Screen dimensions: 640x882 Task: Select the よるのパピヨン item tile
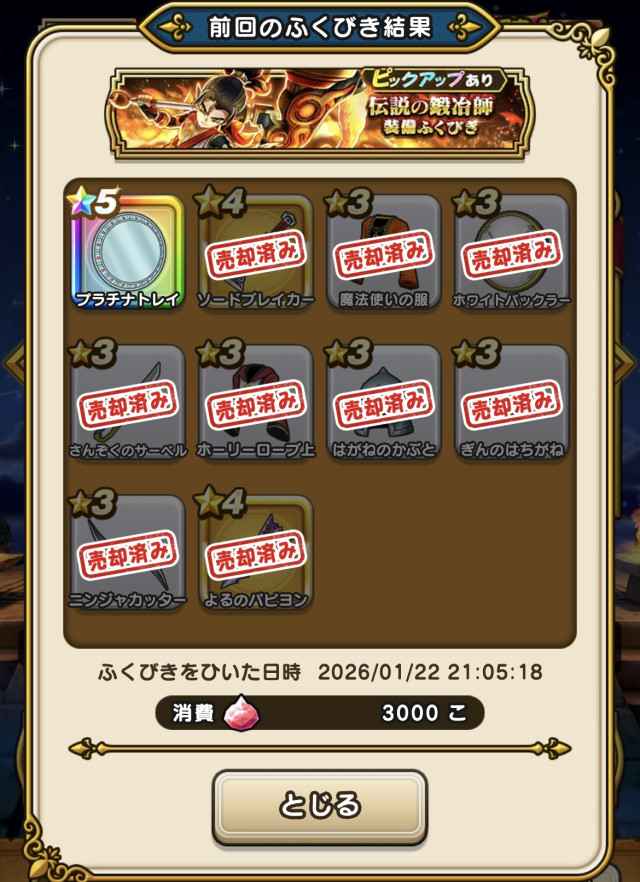coord(256,551)
